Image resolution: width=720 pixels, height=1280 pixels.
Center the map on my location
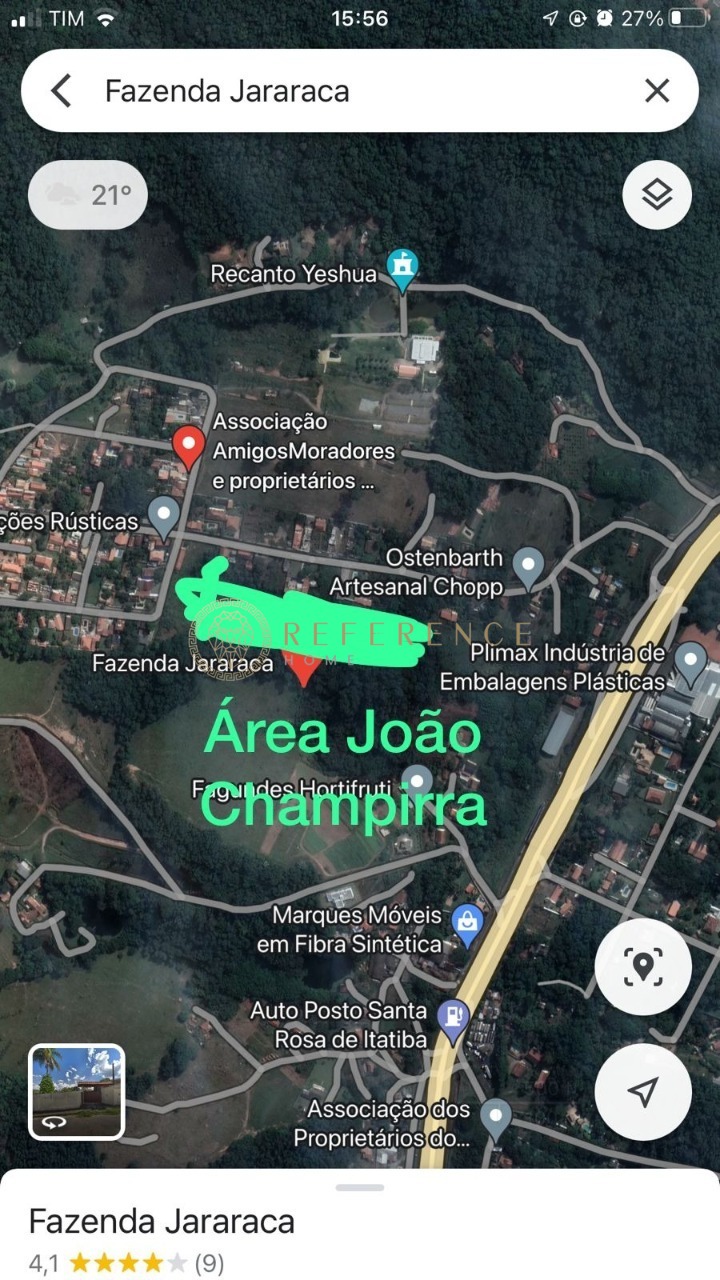tap(643, 1092)
